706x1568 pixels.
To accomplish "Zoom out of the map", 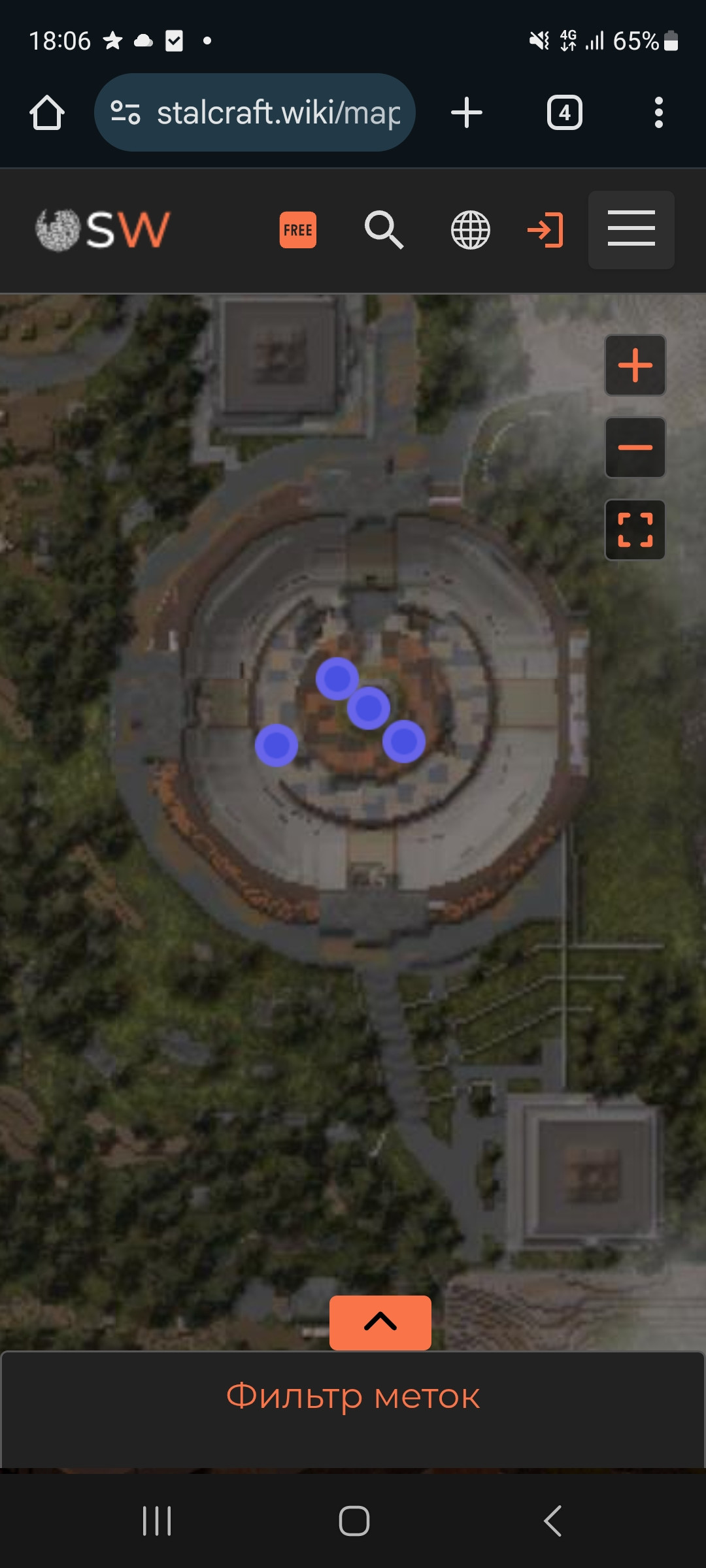I will click(x=635, y=448).
